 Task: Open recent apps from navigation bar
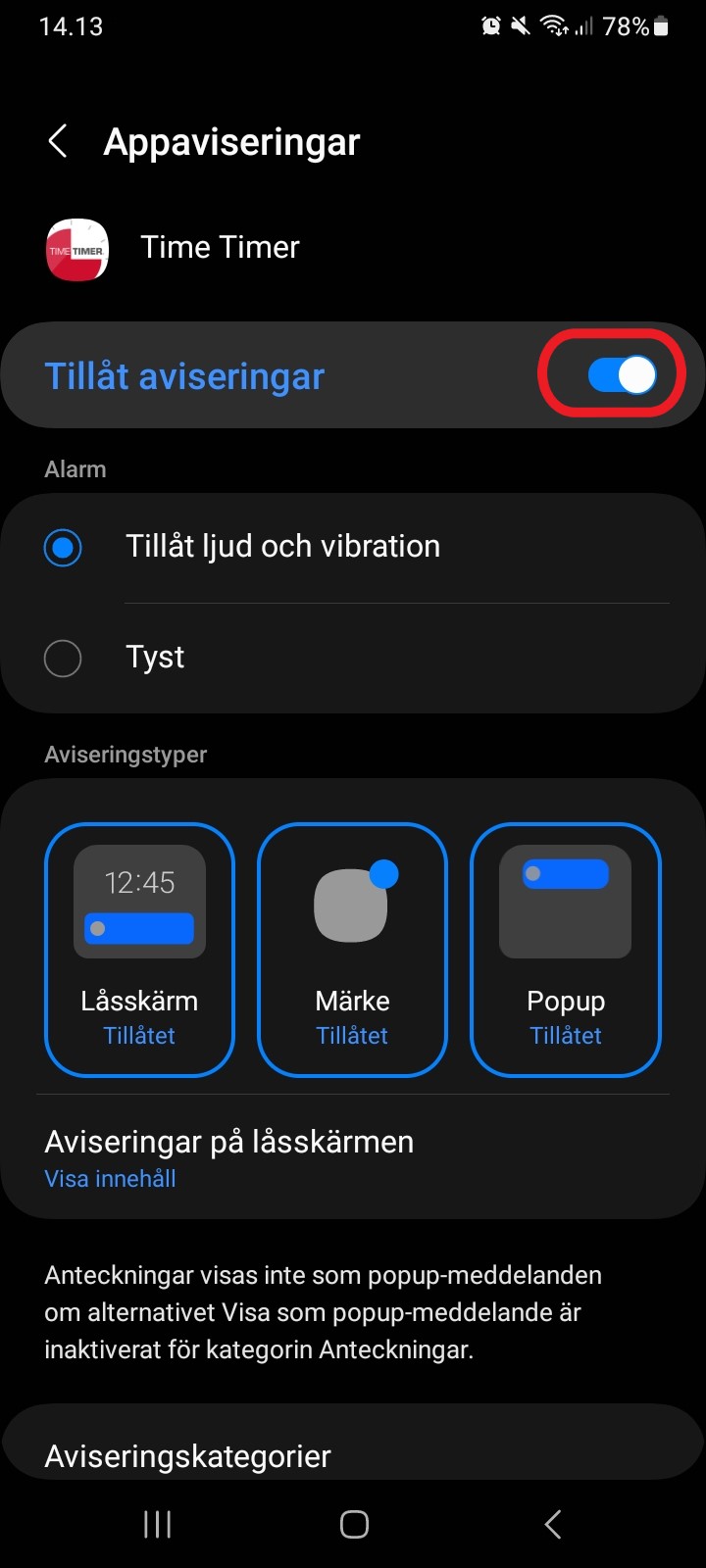[x=157, y=1524]
